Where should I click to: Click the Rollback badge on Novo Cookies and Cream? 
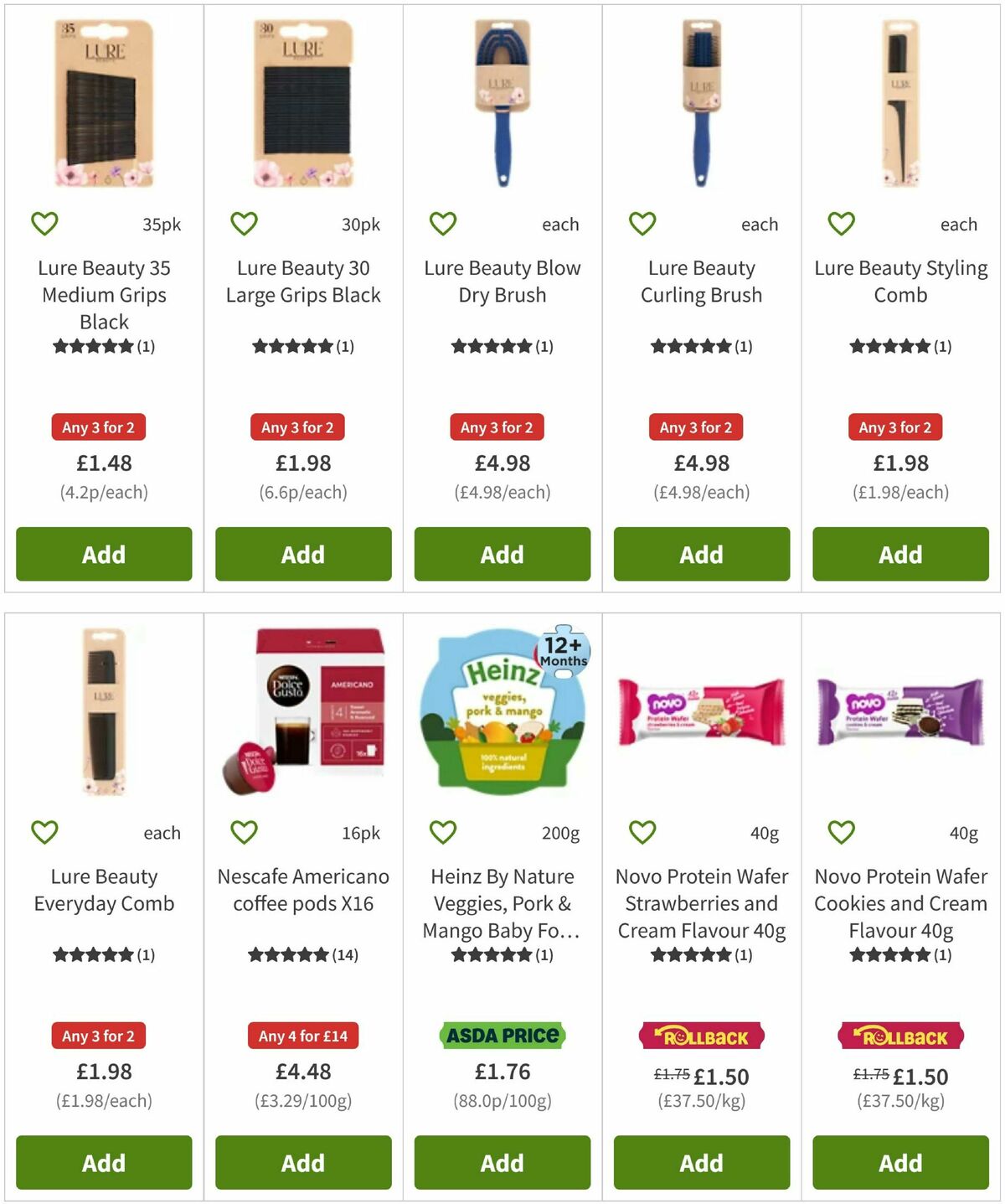899,1036
